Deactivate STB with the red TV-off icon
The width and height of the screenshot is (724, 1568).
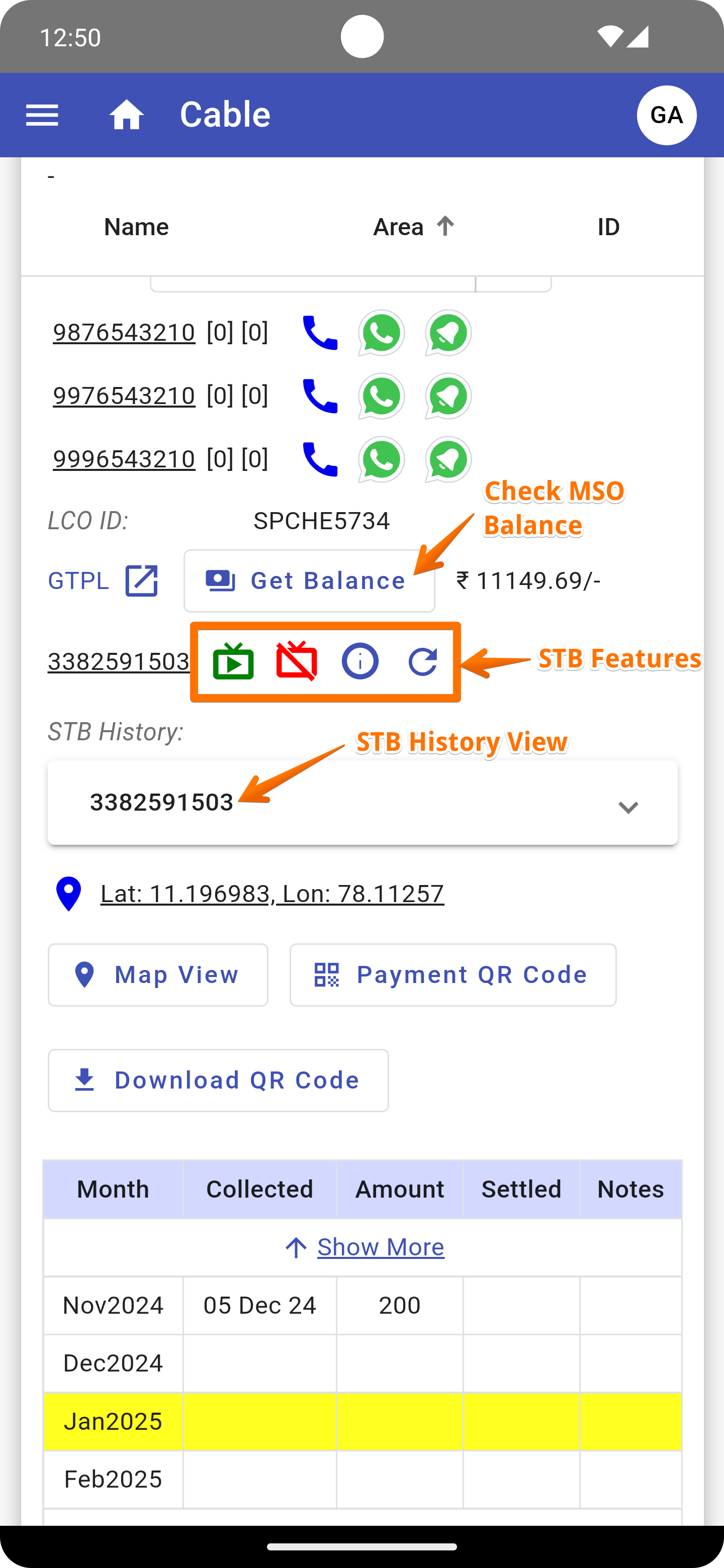coord(297,662)
